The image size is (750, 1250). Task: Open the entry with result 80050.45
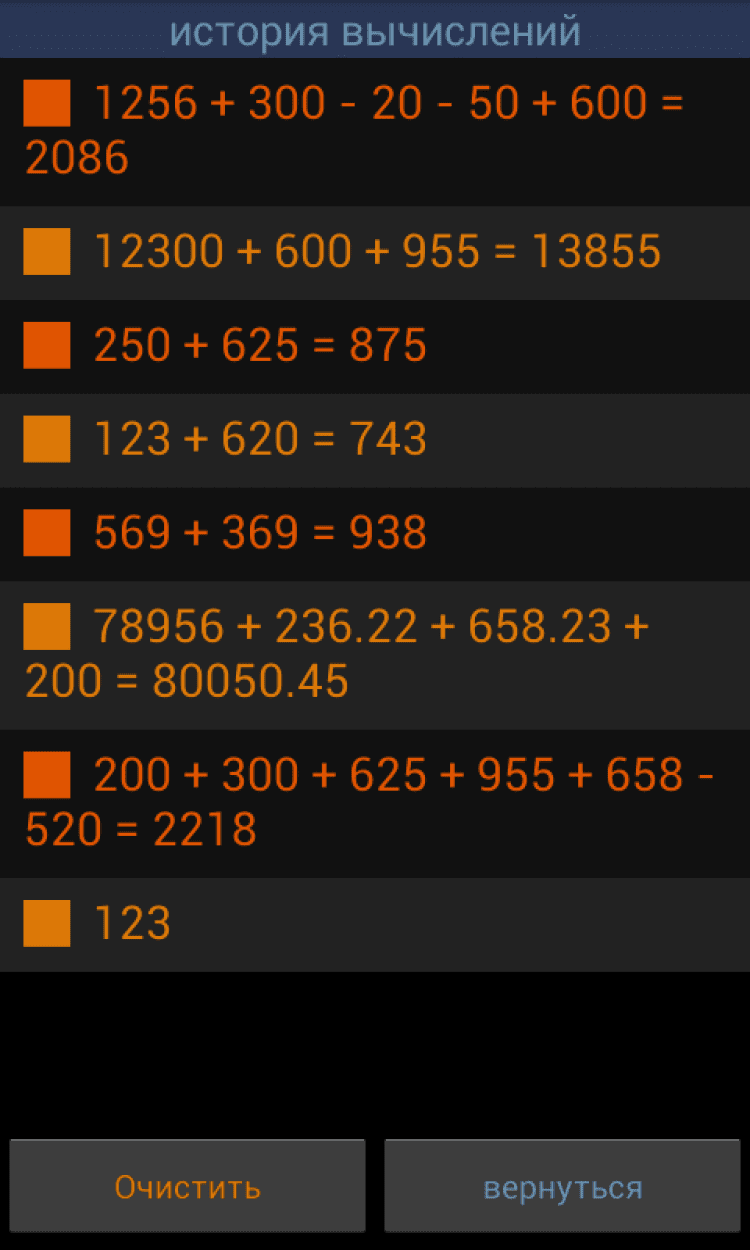point(374,654)
